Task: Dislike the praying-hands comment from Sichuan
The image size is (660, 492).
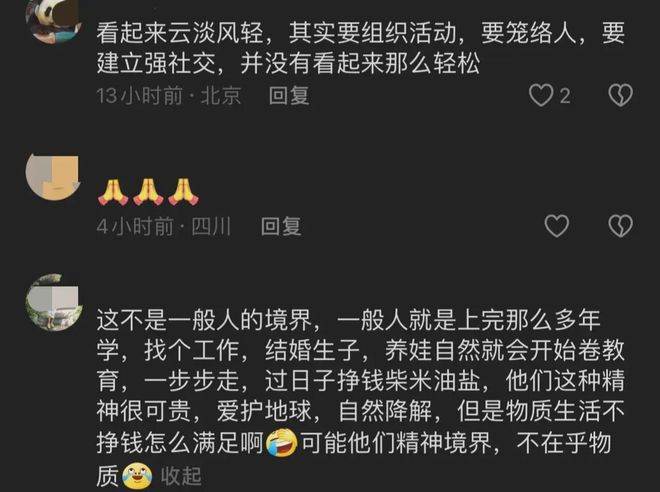Action: click(x=620, y=226)
